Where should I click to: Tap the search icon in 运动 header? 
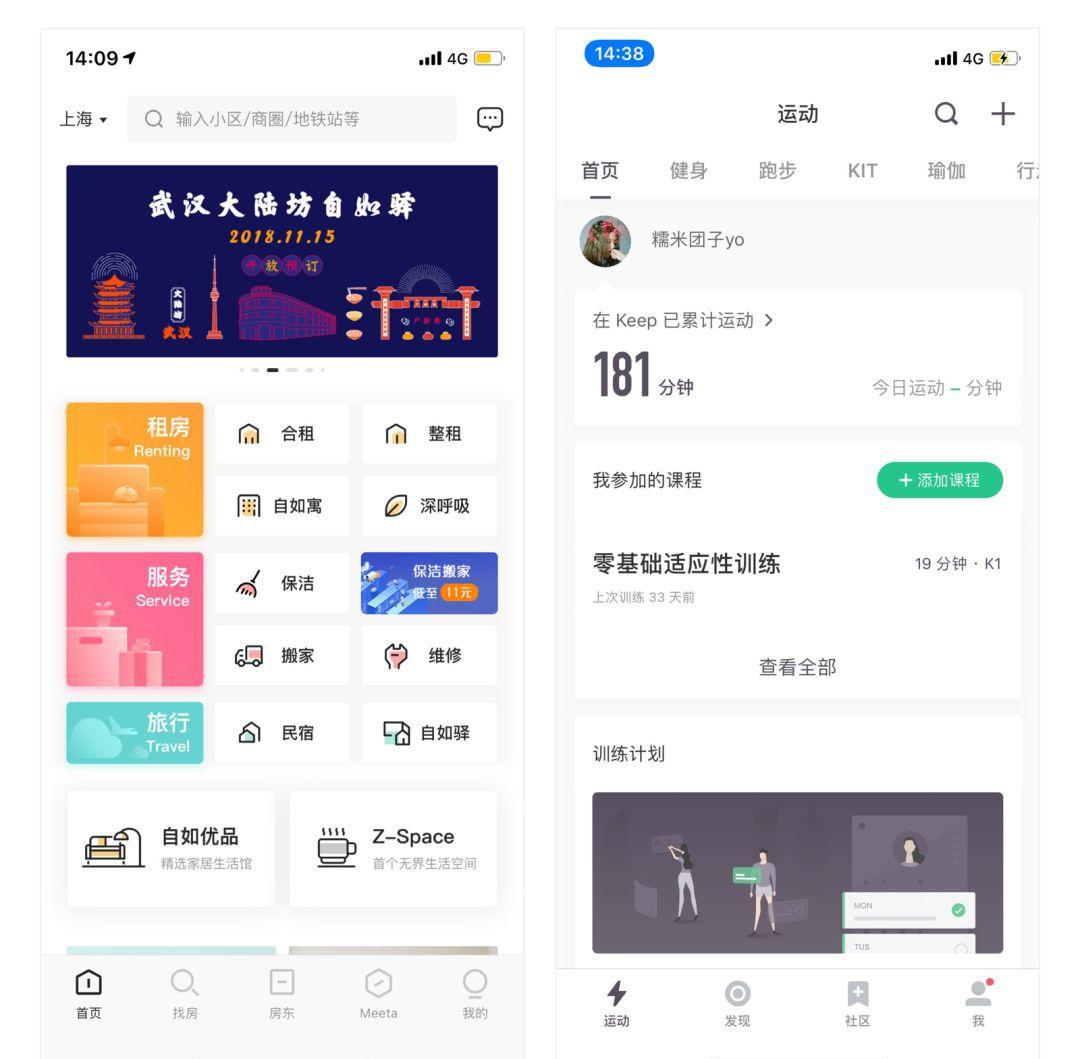tap(945, 114)
